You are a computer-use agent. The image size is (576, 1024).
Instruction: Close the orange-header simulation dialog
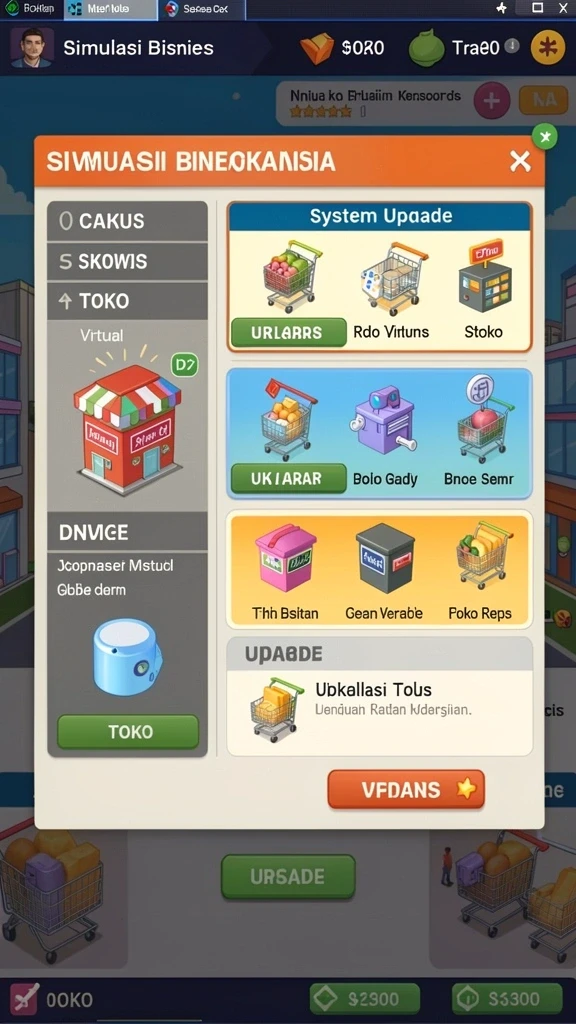520,161
